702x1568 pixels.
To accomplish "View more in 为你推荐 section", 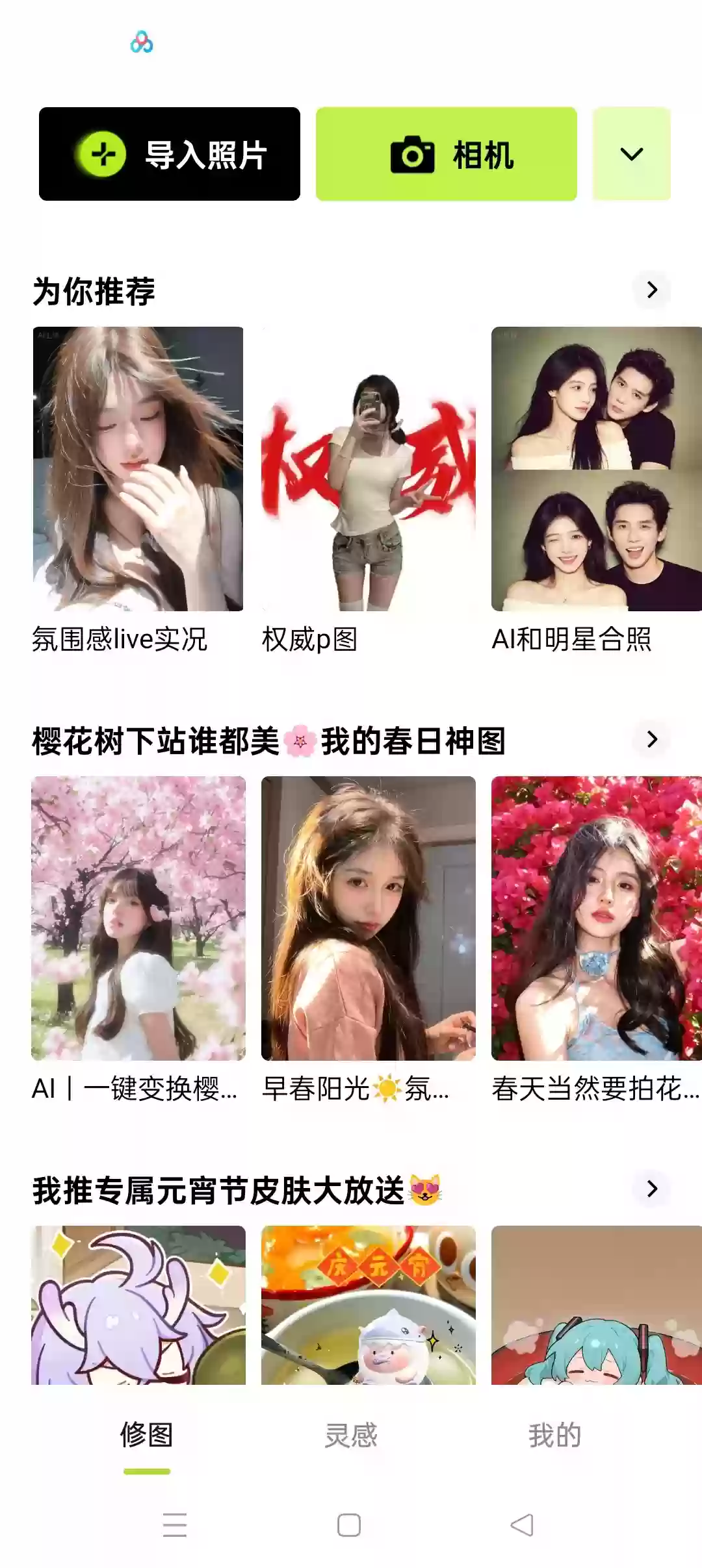I will tap(652, 290).
